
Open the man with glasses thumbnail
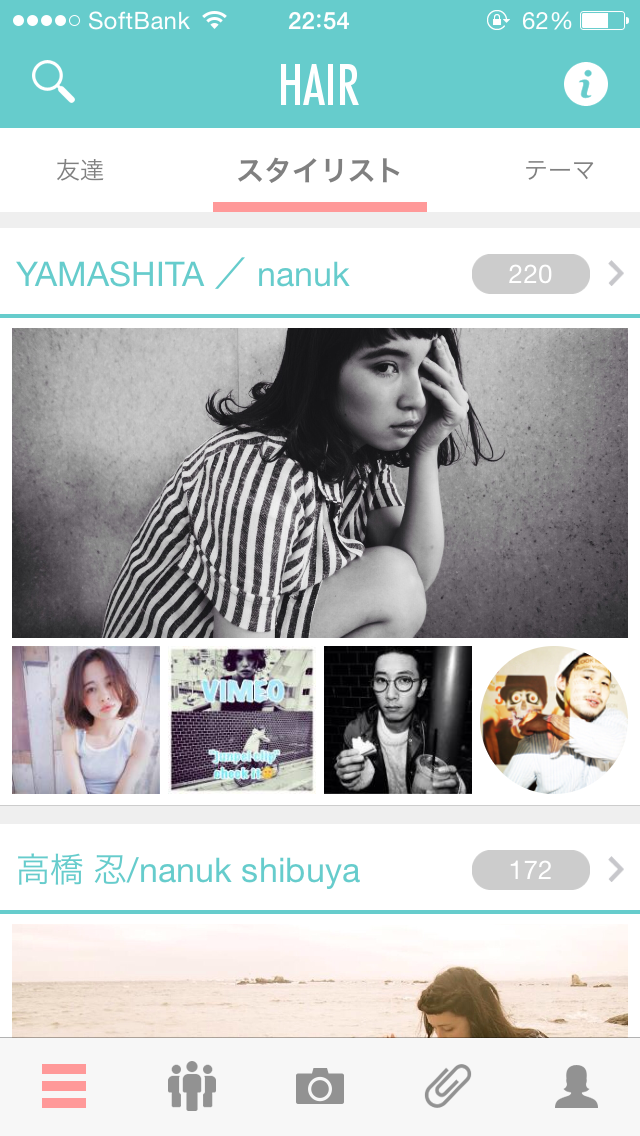[x=398, y=720]
